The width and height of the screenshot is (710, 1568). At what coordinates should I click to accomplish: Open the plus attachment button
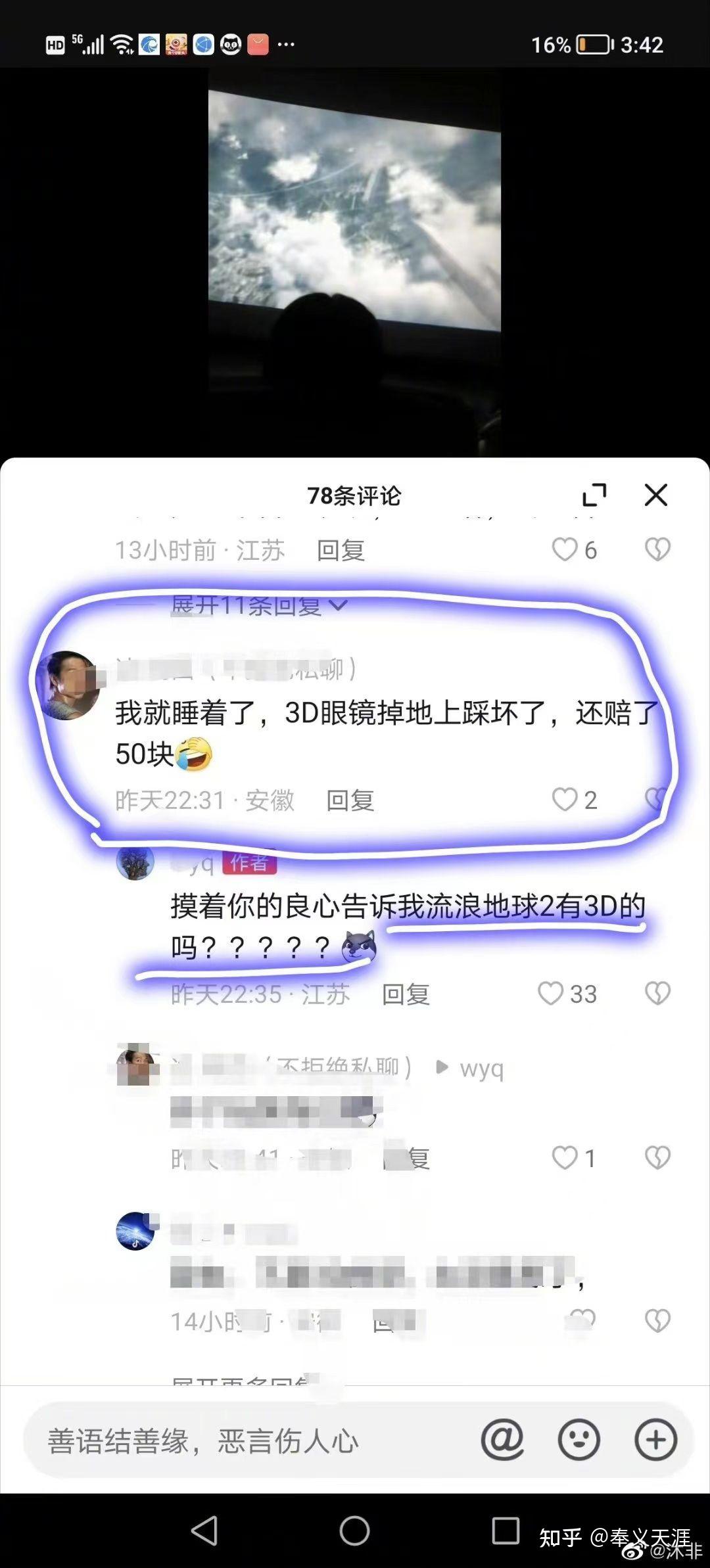point(655,1440)
